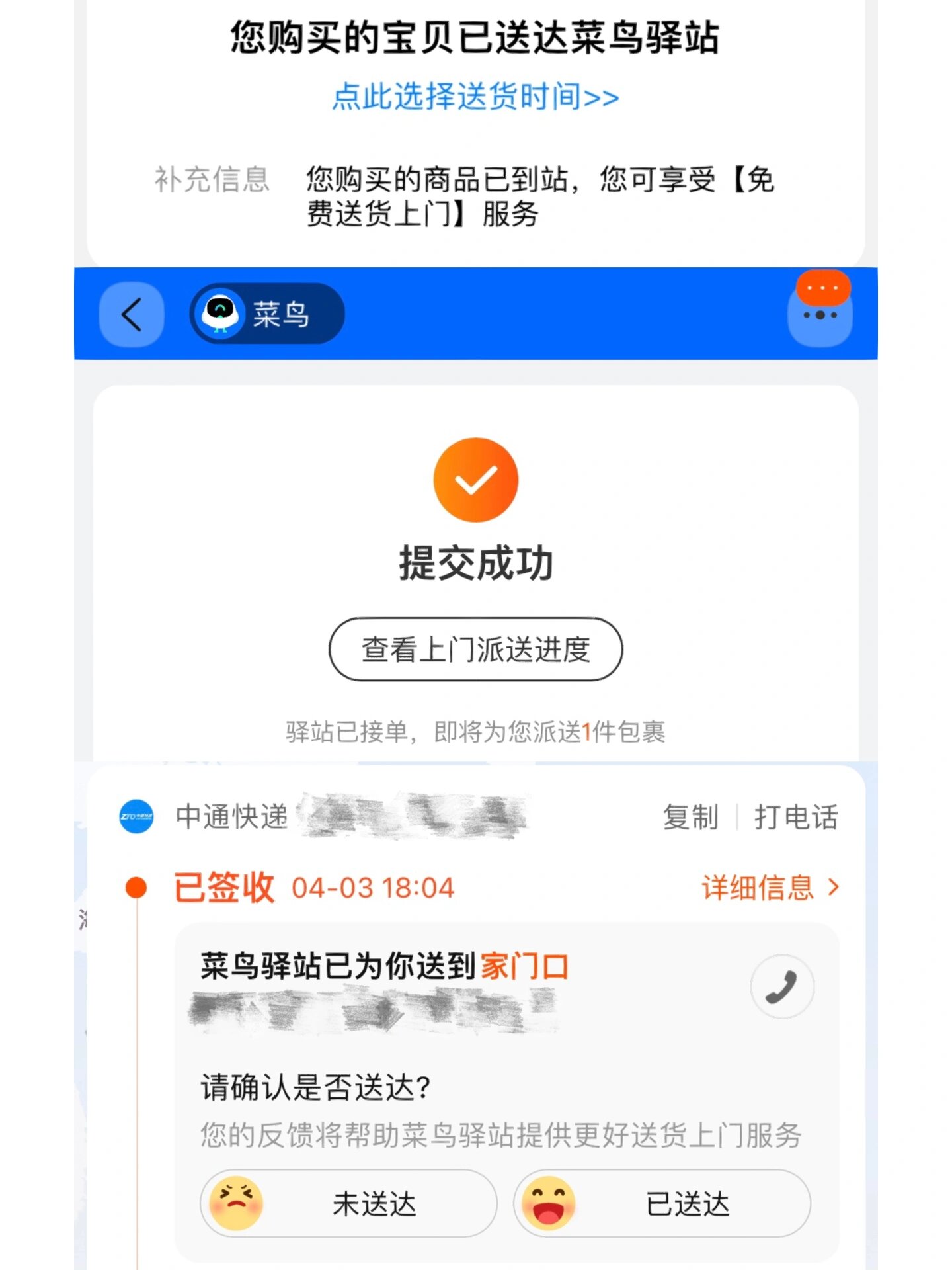952x1270 pixels.
Task: Open 点此选择送货时间 to pick delivery time
Action: point(475,98)
